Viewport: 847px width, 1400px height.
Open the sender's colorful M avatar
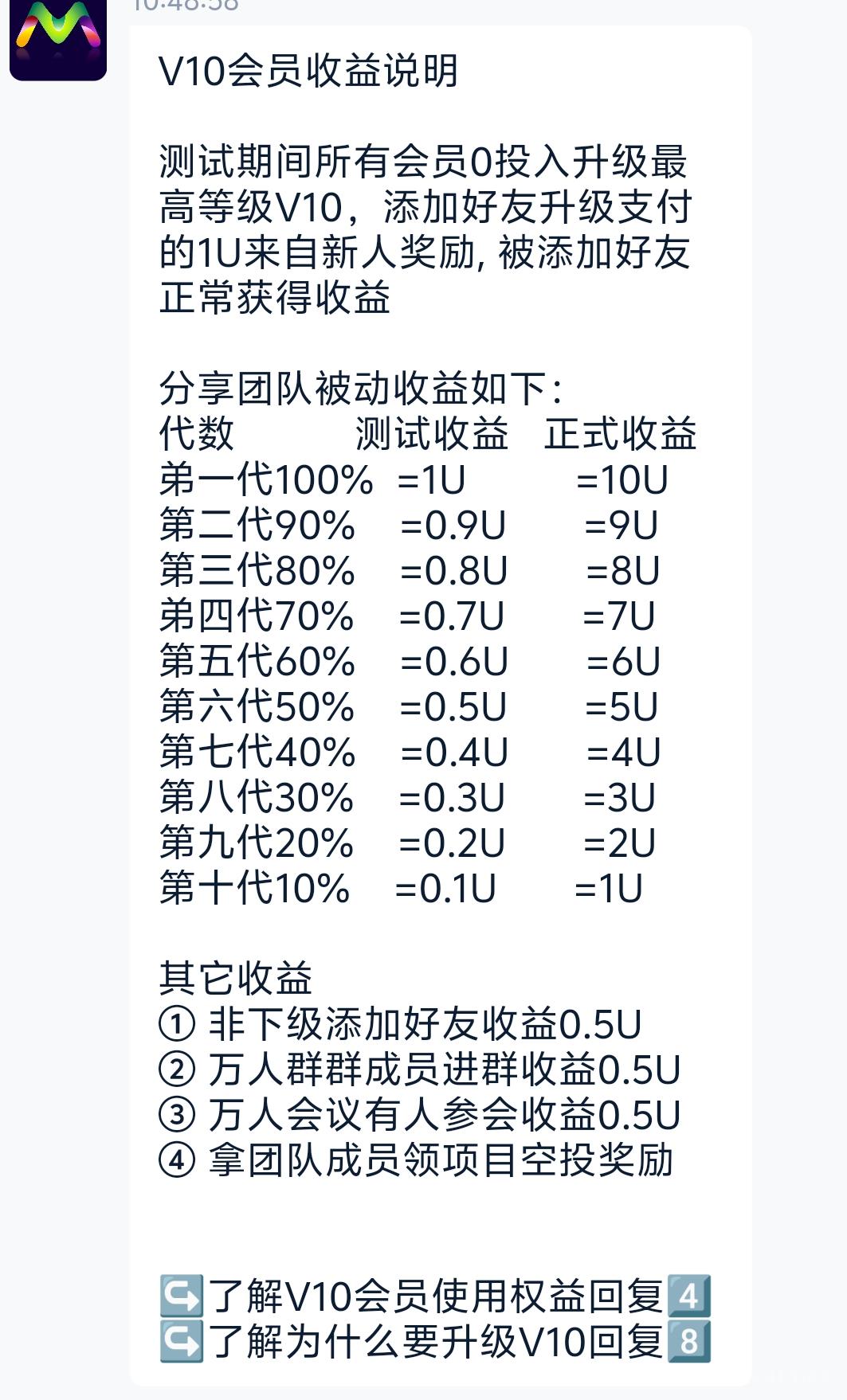[x=58, y=38]
